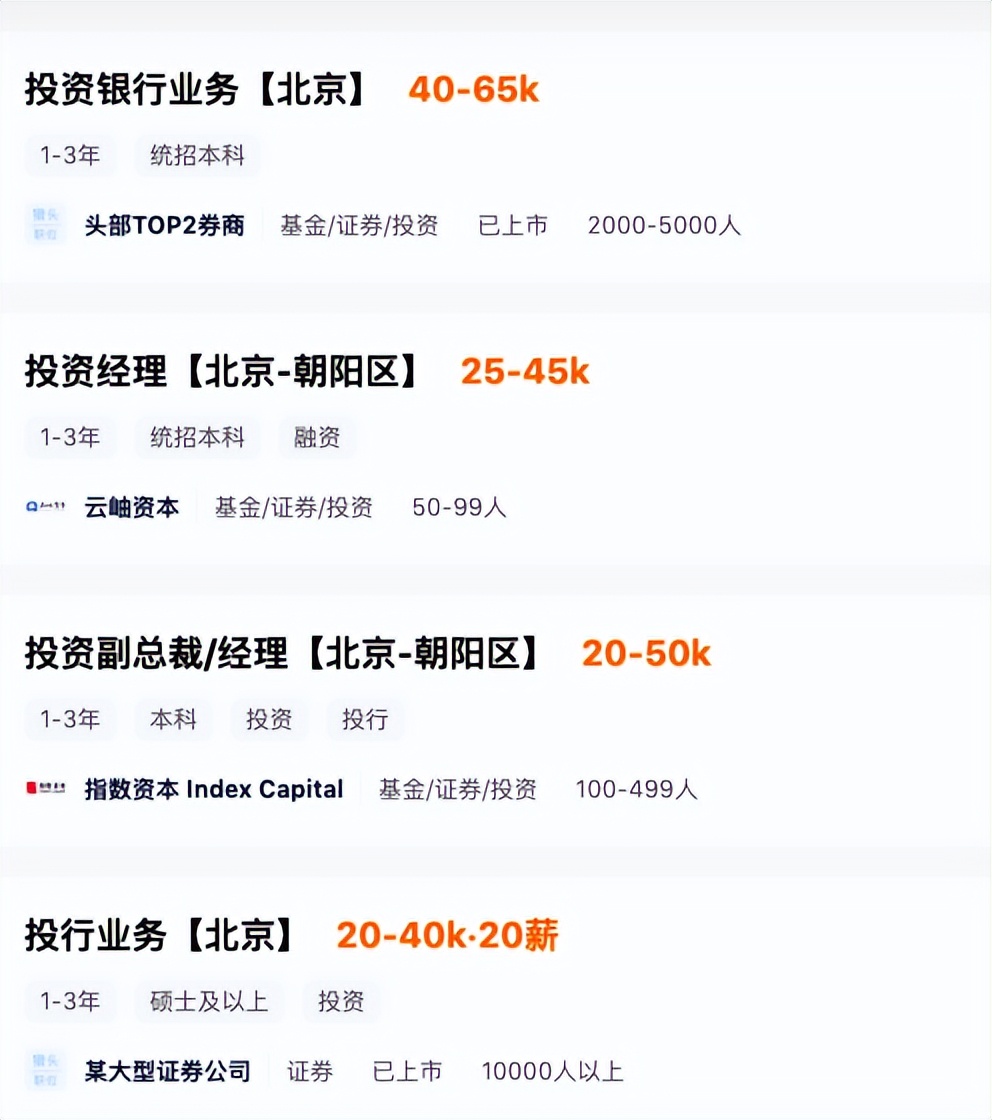
Task: Click the 10000人以上 company size label
Action: coord(552,1070)
